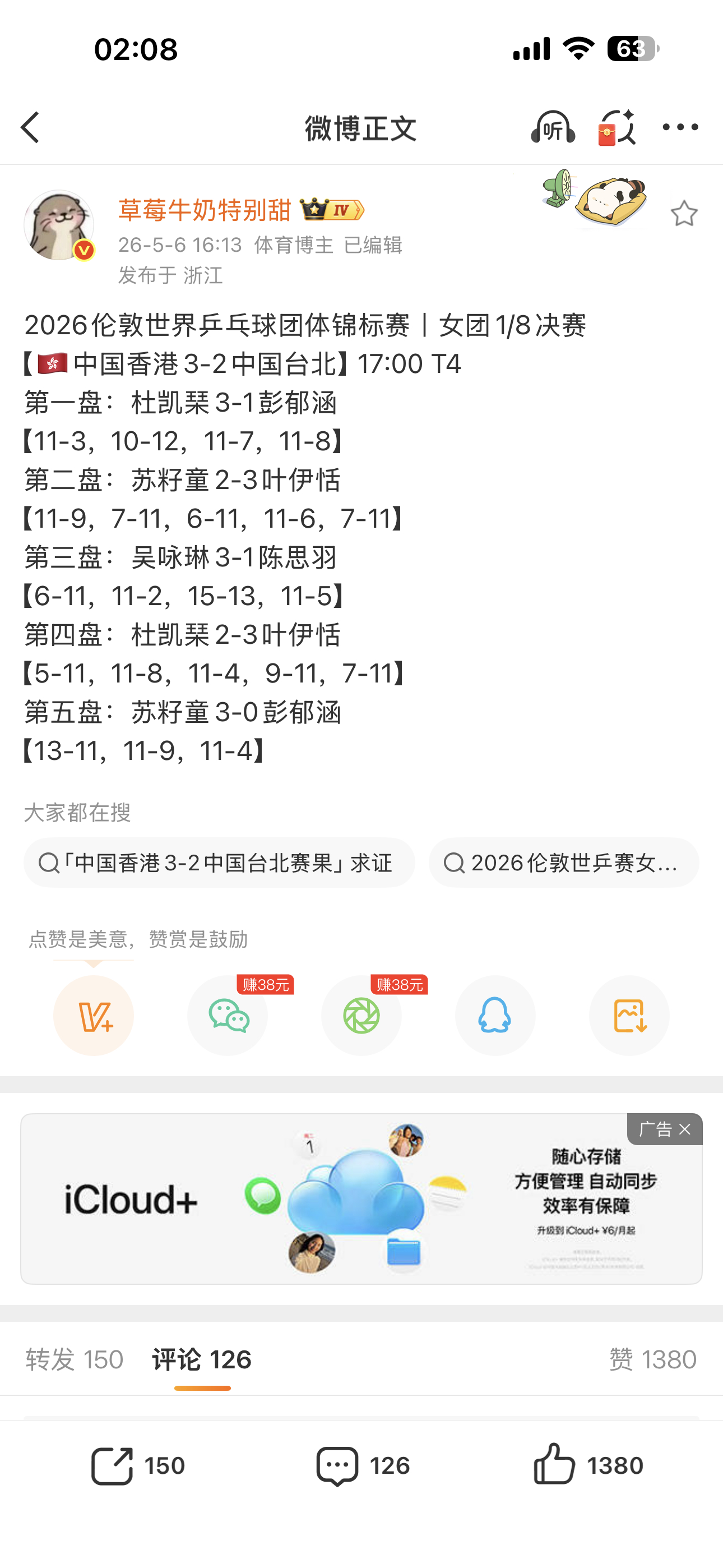Tap the username 草莓牛奶特别甜
723x1568 pixels.
pos(205,210)
